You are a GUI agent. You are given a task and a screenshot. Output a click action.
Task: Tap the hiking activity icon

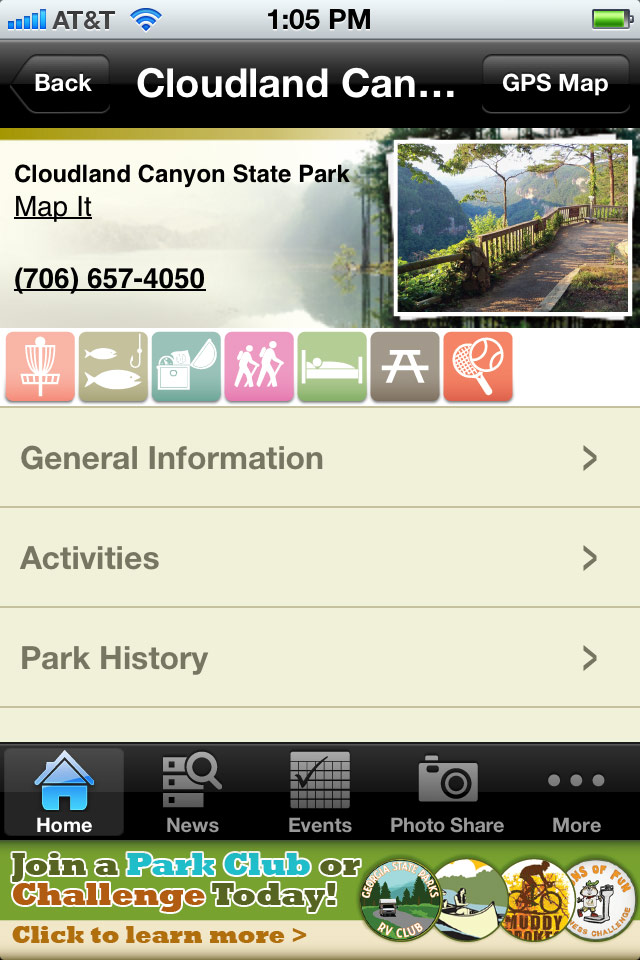pyautogui.click(x=259, y=367)
